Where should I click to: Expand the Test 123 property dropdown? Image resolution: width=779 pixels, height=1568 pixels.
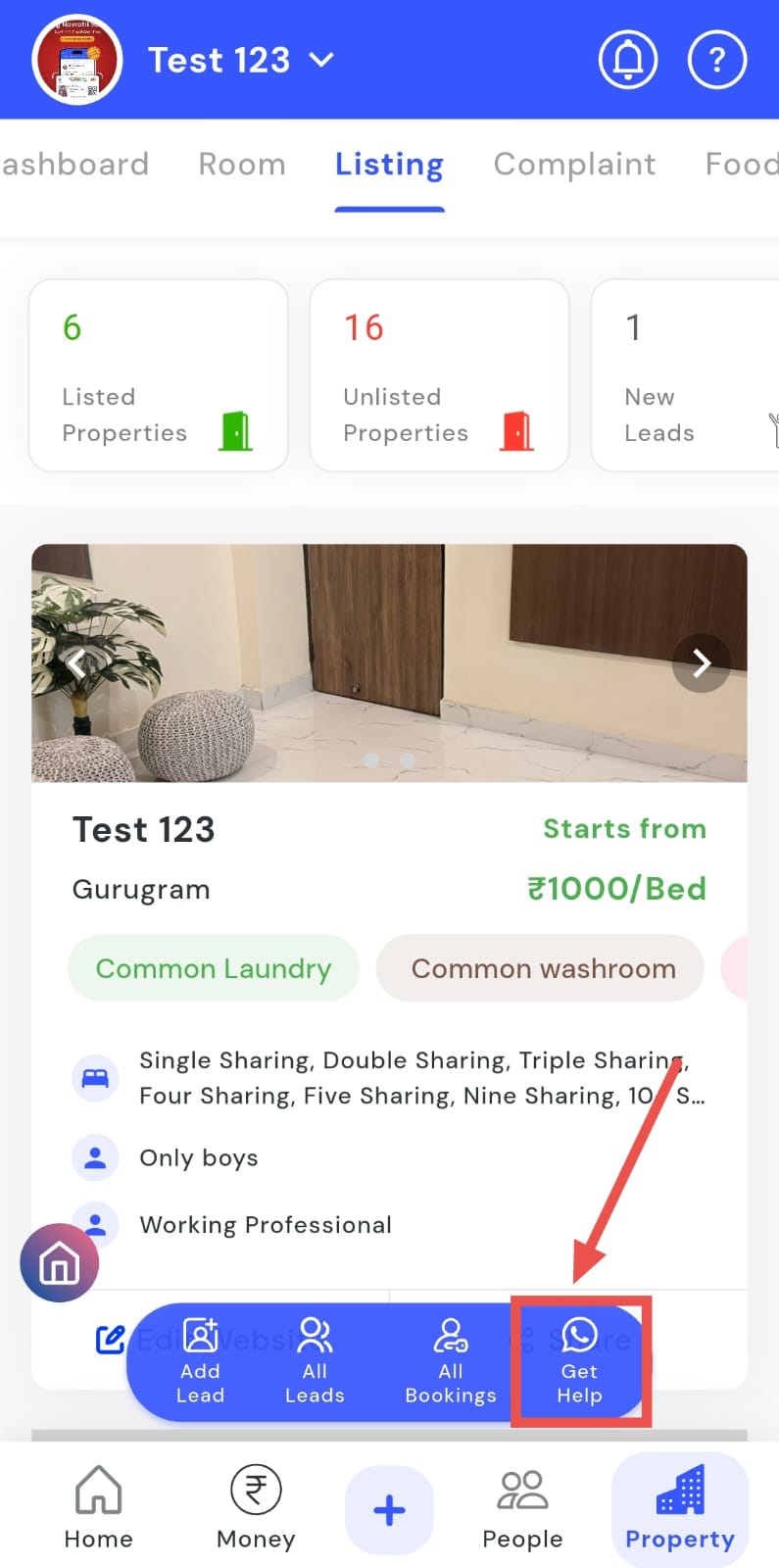click(x=321, y=60)
